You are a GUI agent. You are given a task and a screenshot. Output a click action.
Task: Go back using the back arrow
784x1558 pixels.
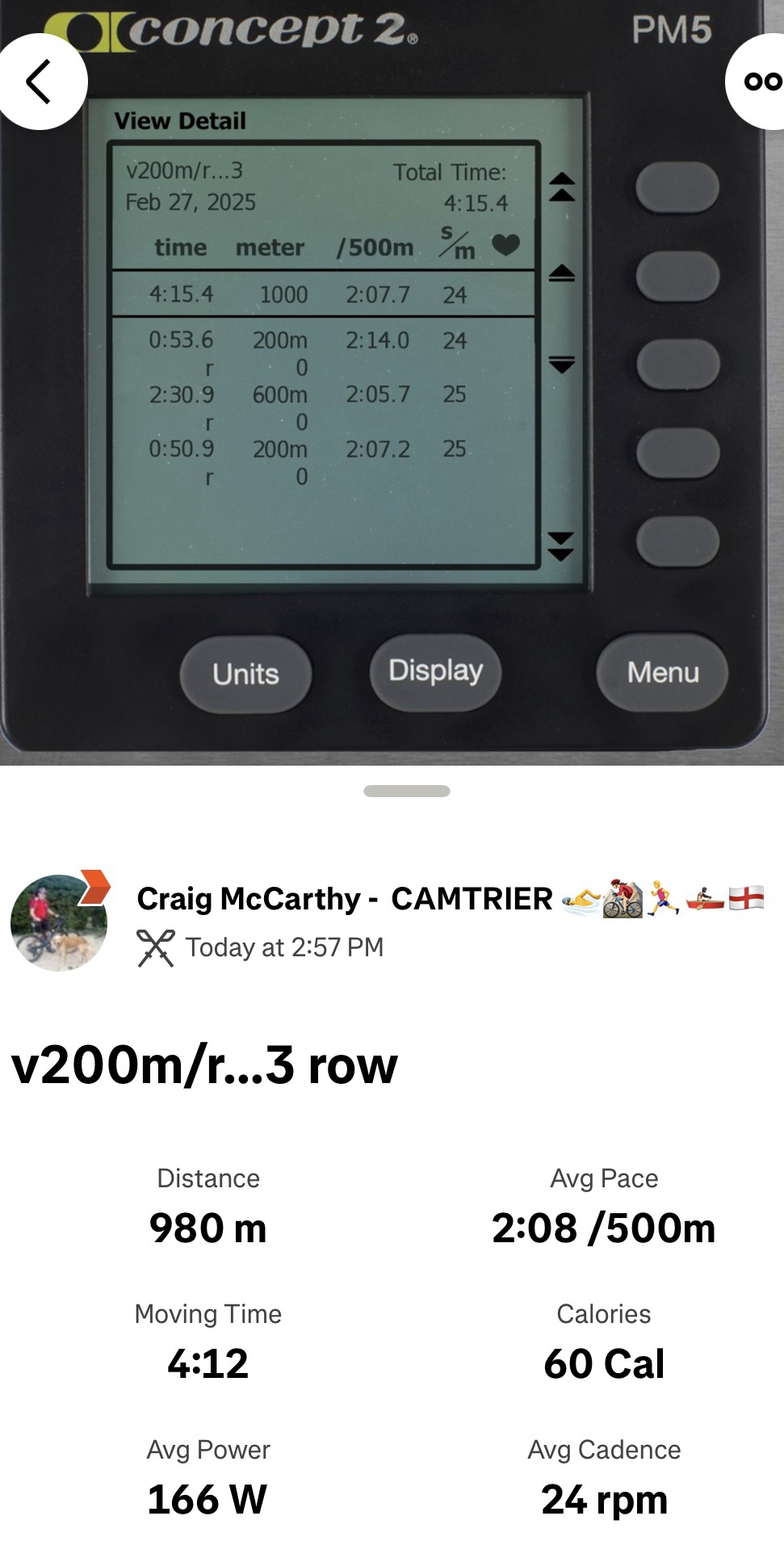[39, 82]
